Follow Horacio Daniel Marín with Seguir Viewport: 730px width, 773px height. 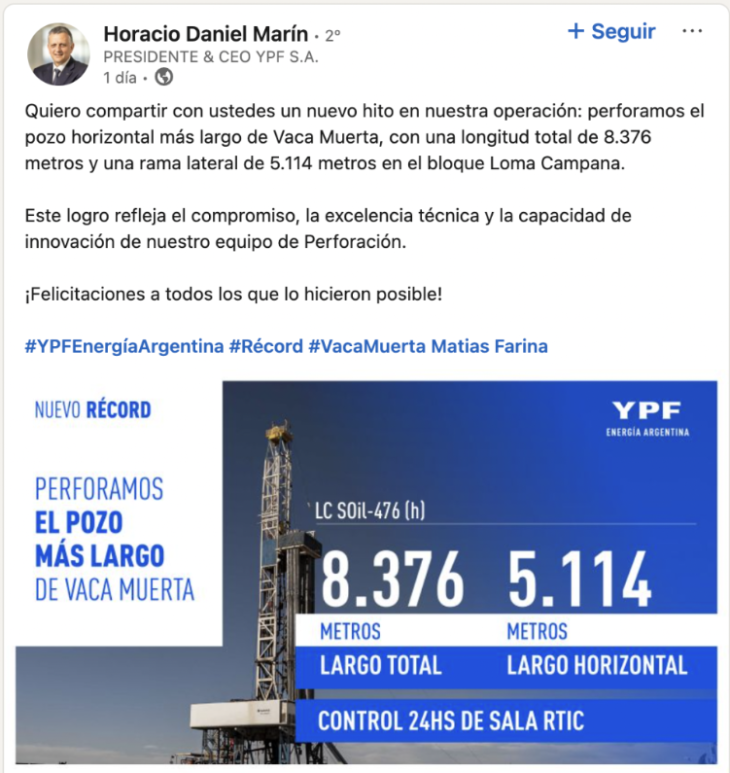tap(611, 31)
